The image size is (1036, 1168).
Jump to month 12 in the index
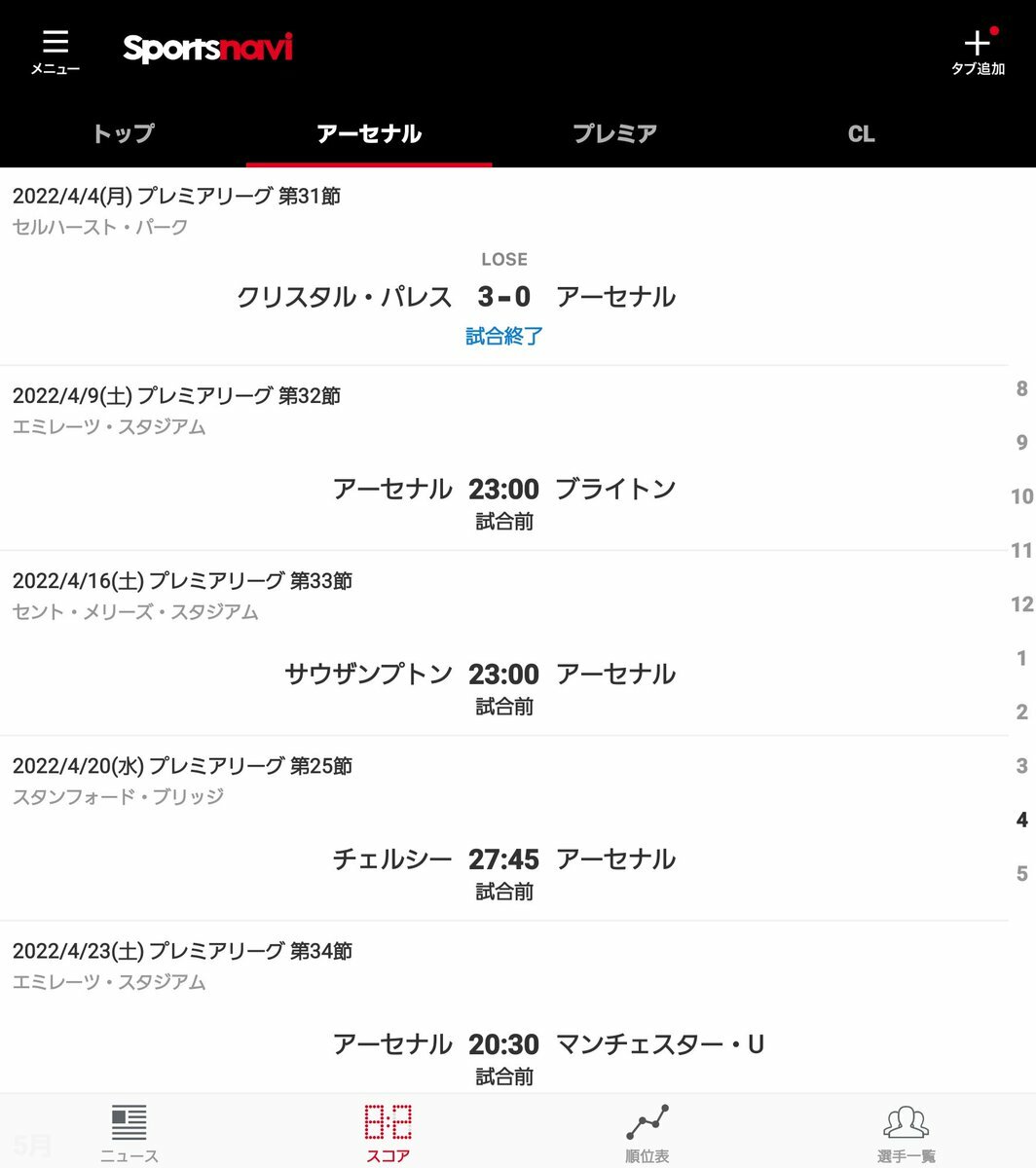point(1021,604)
